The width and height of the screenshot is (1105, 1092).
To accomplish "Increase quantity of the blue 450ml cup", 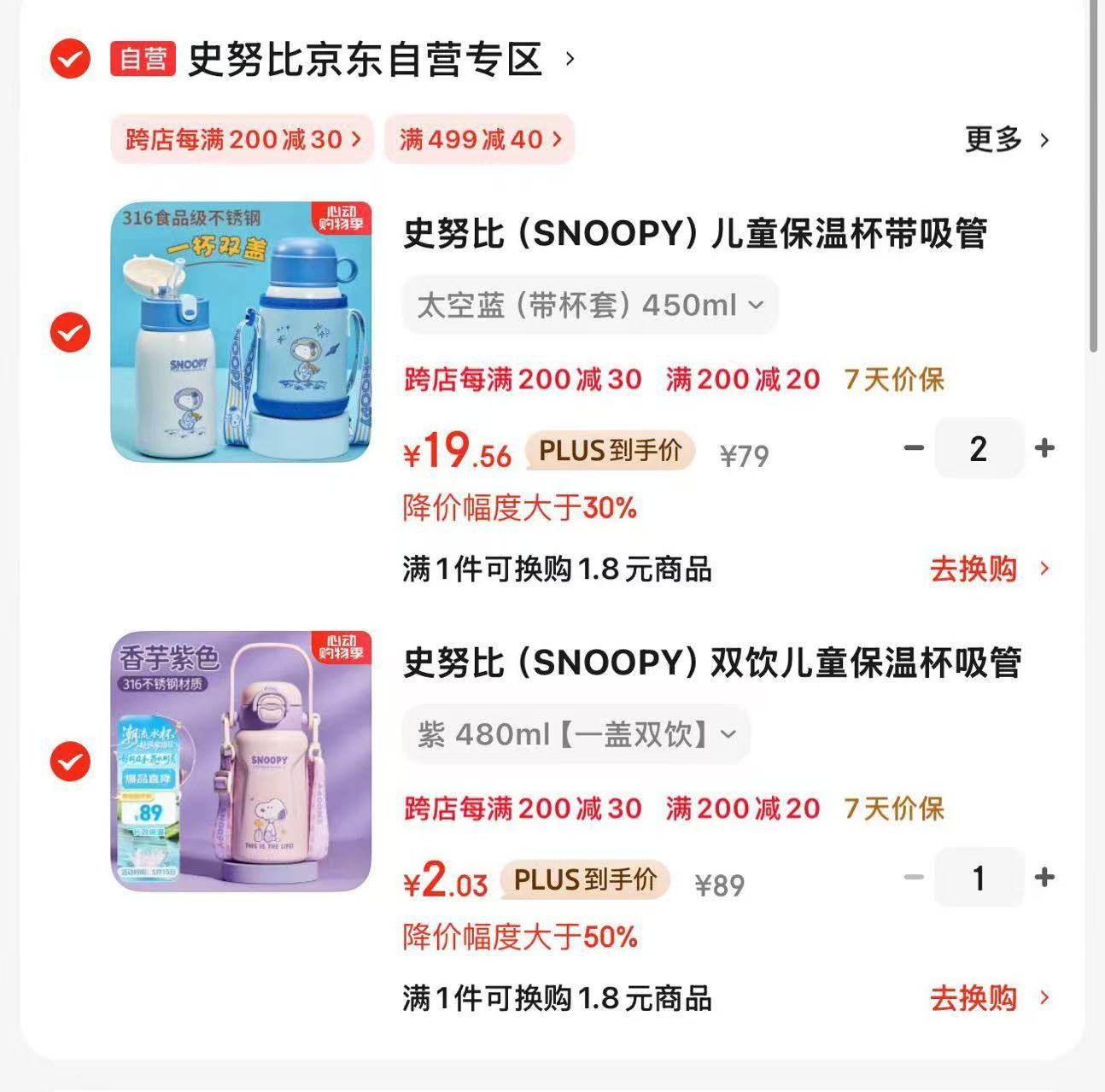I will click(x=1044, y=448).
